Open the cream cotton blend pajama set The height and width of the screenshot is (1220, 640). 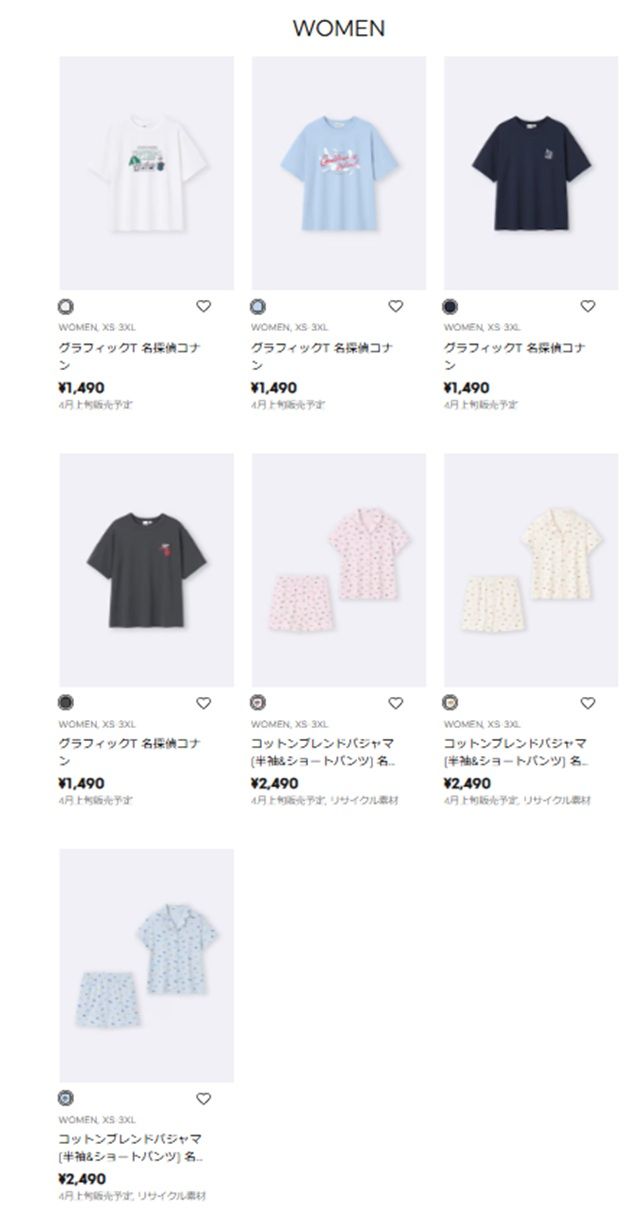click(531, 569)
